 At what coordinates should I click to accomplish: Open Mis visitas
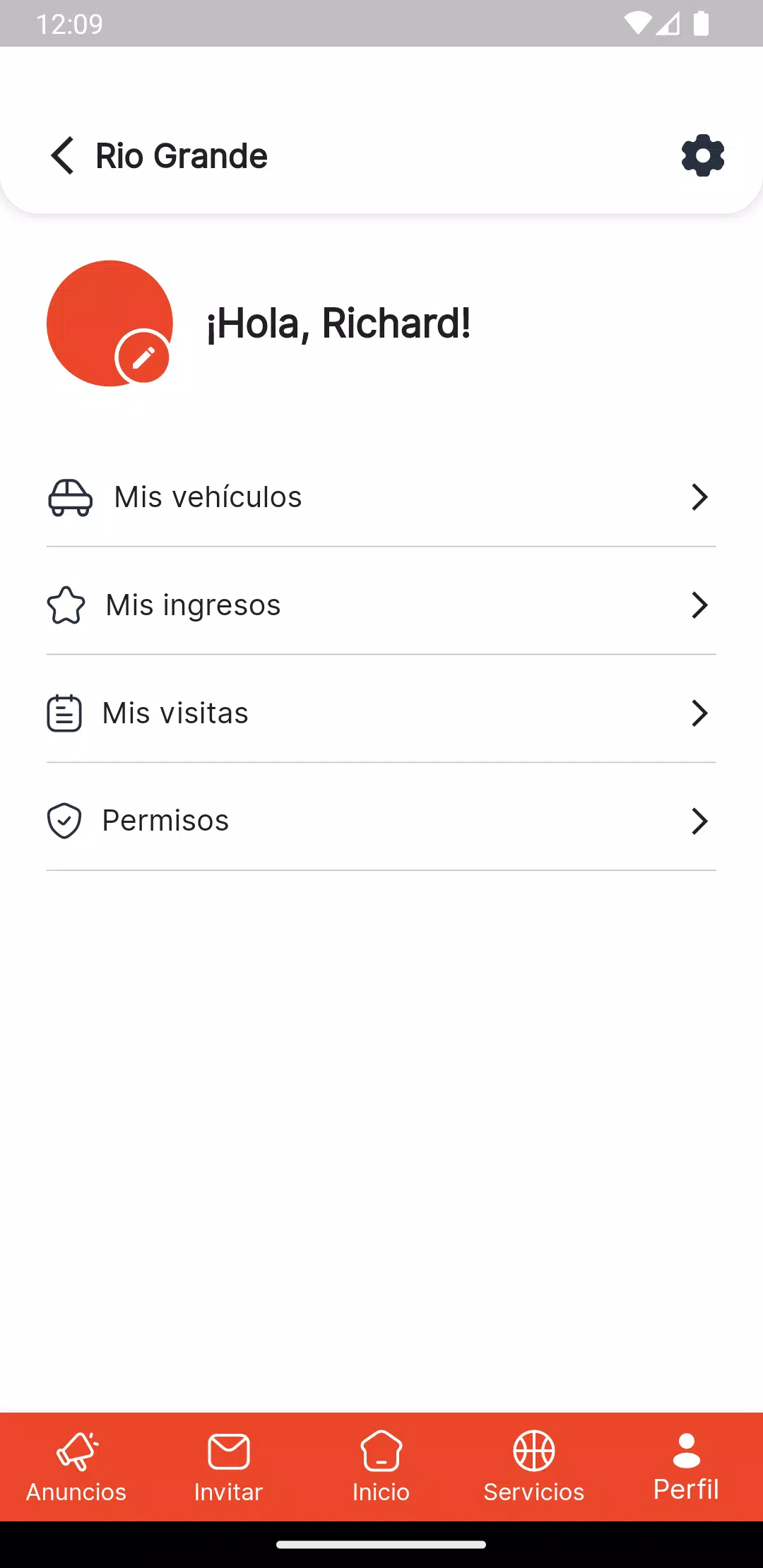coord(381,713)
